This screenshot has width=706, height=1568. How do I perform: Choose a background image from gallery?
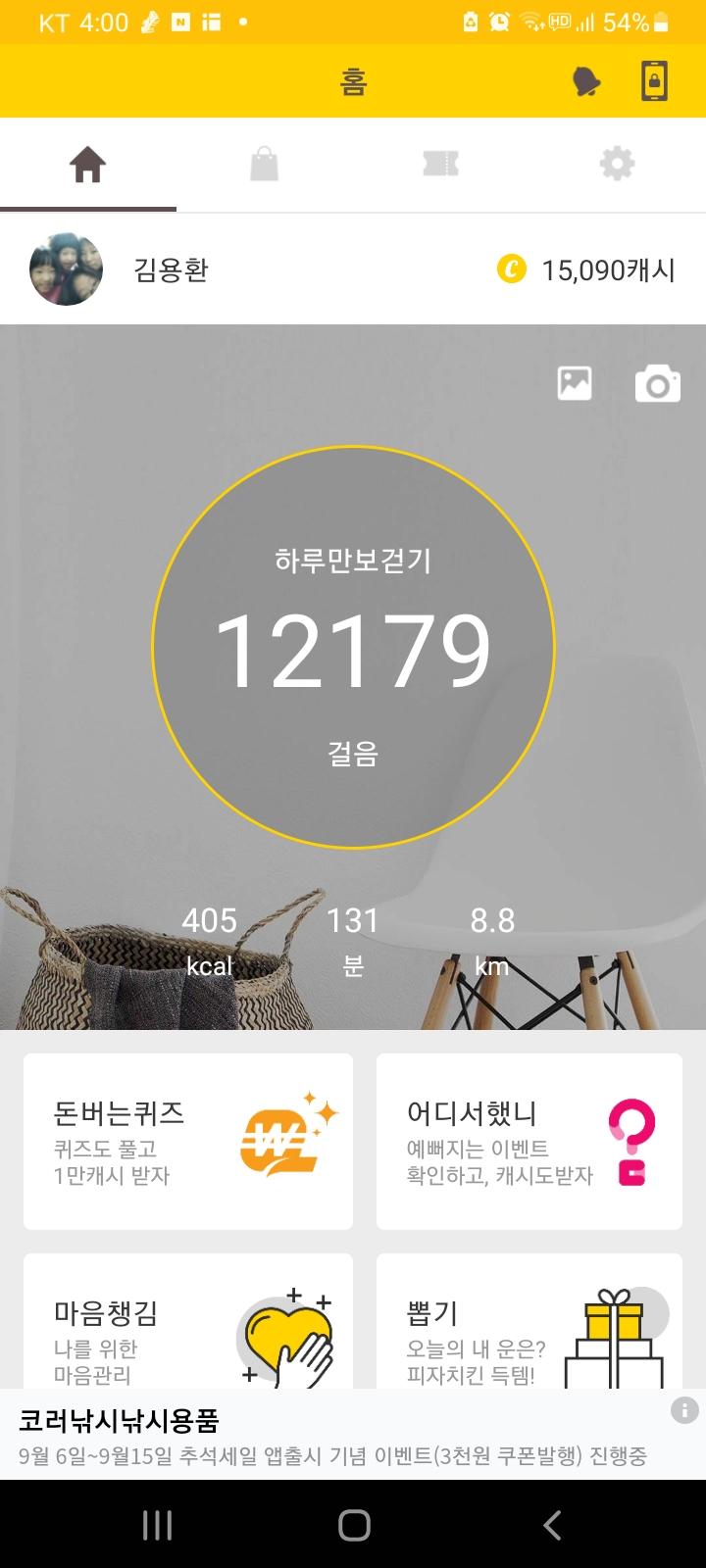point(575,383)
